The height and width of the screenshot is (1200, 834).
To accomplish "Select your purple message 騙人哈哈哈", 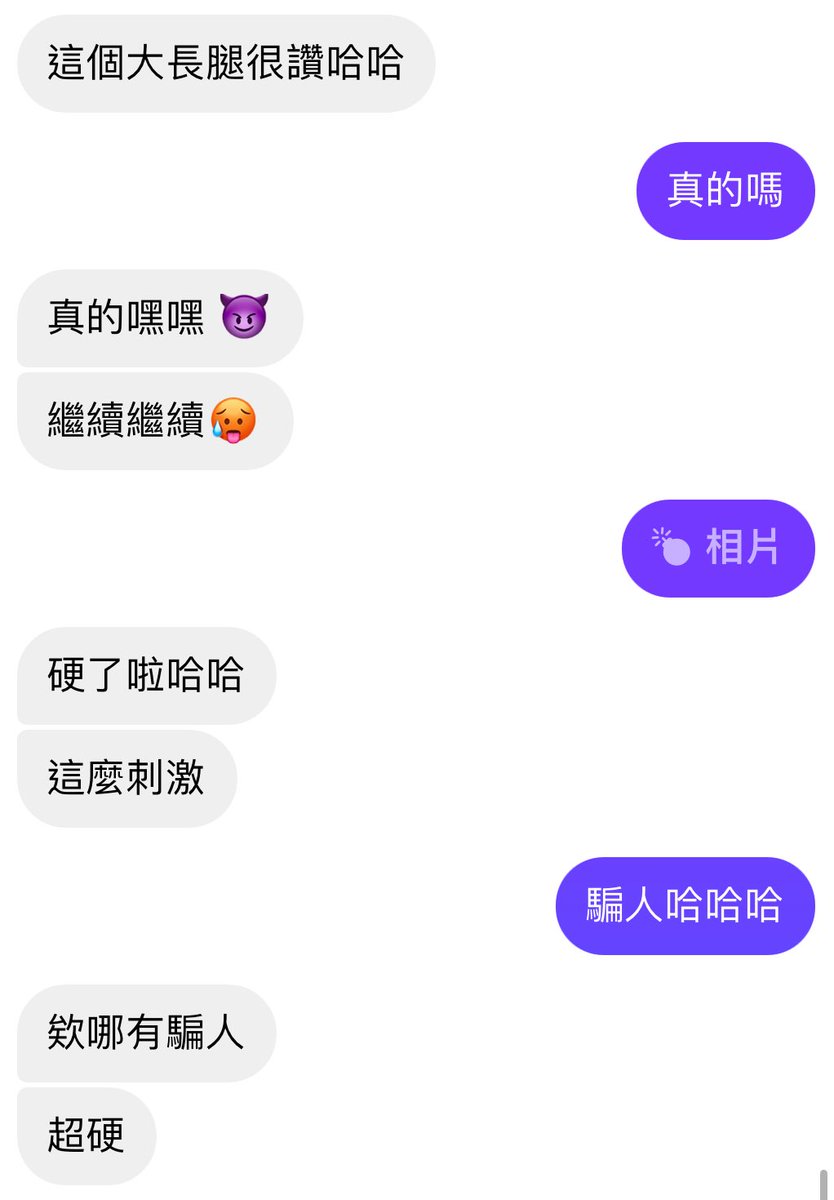I will (x=685, y=905).
